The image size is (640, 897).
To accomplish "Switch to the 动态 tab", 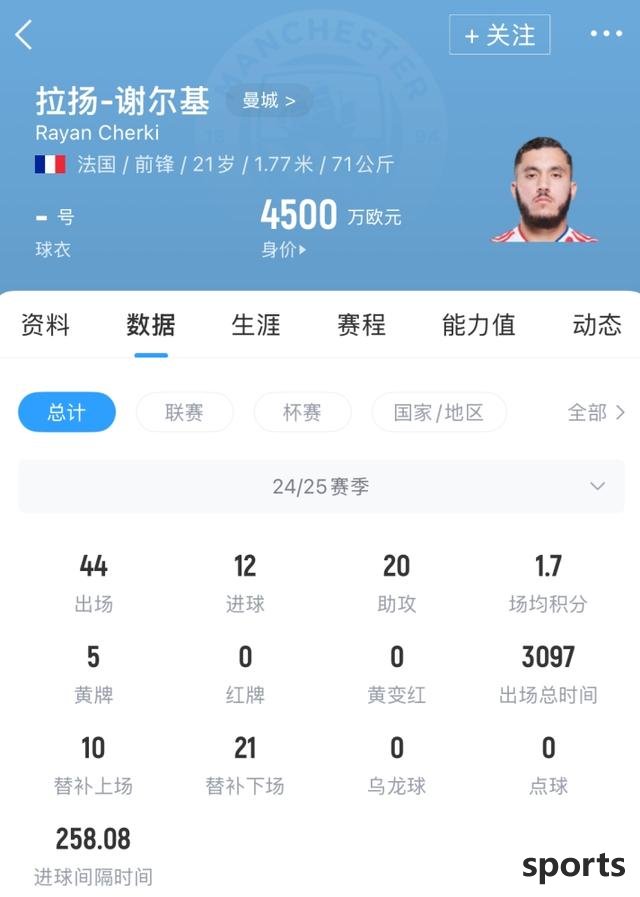I will click(x=596, y=324).
